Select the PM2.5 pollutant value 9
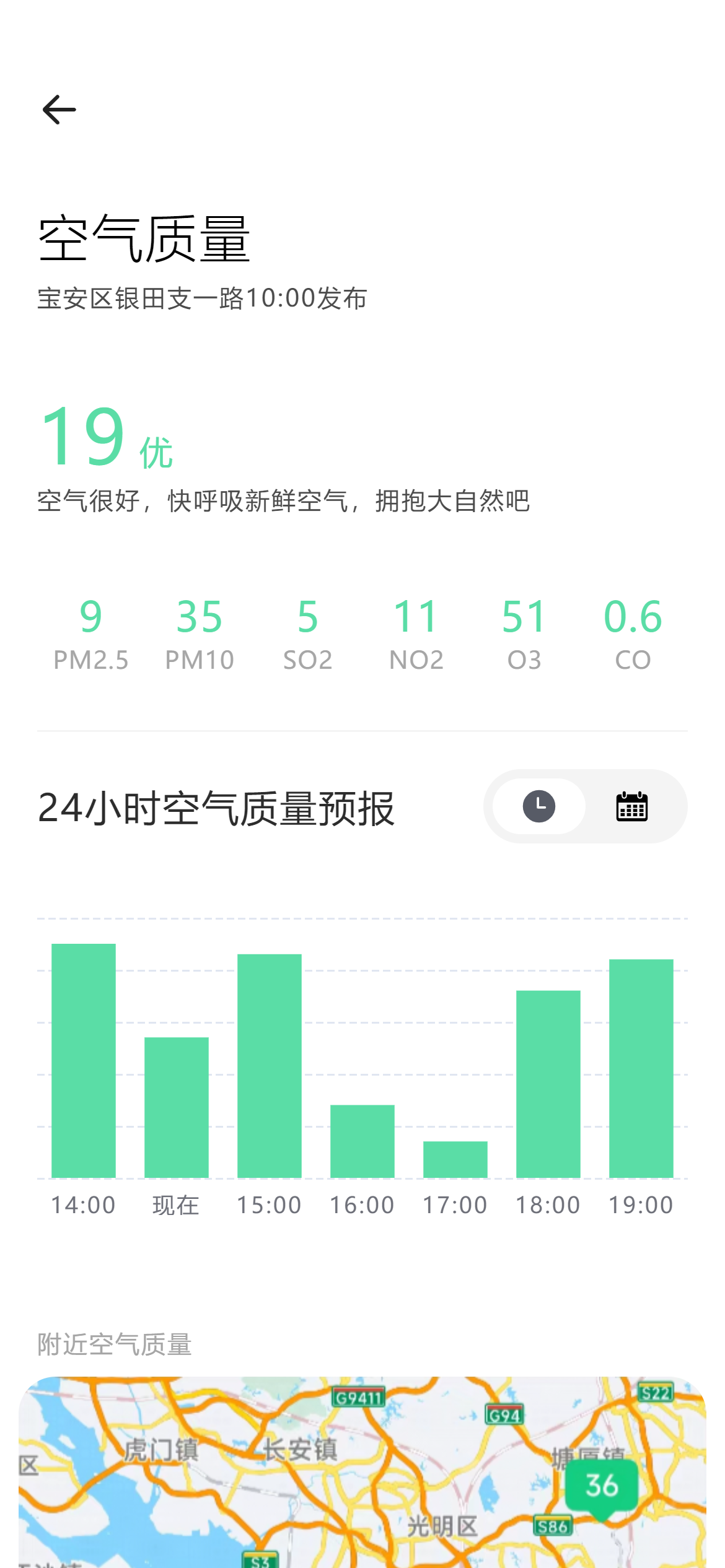725x1568 pixels. [90, 616]
